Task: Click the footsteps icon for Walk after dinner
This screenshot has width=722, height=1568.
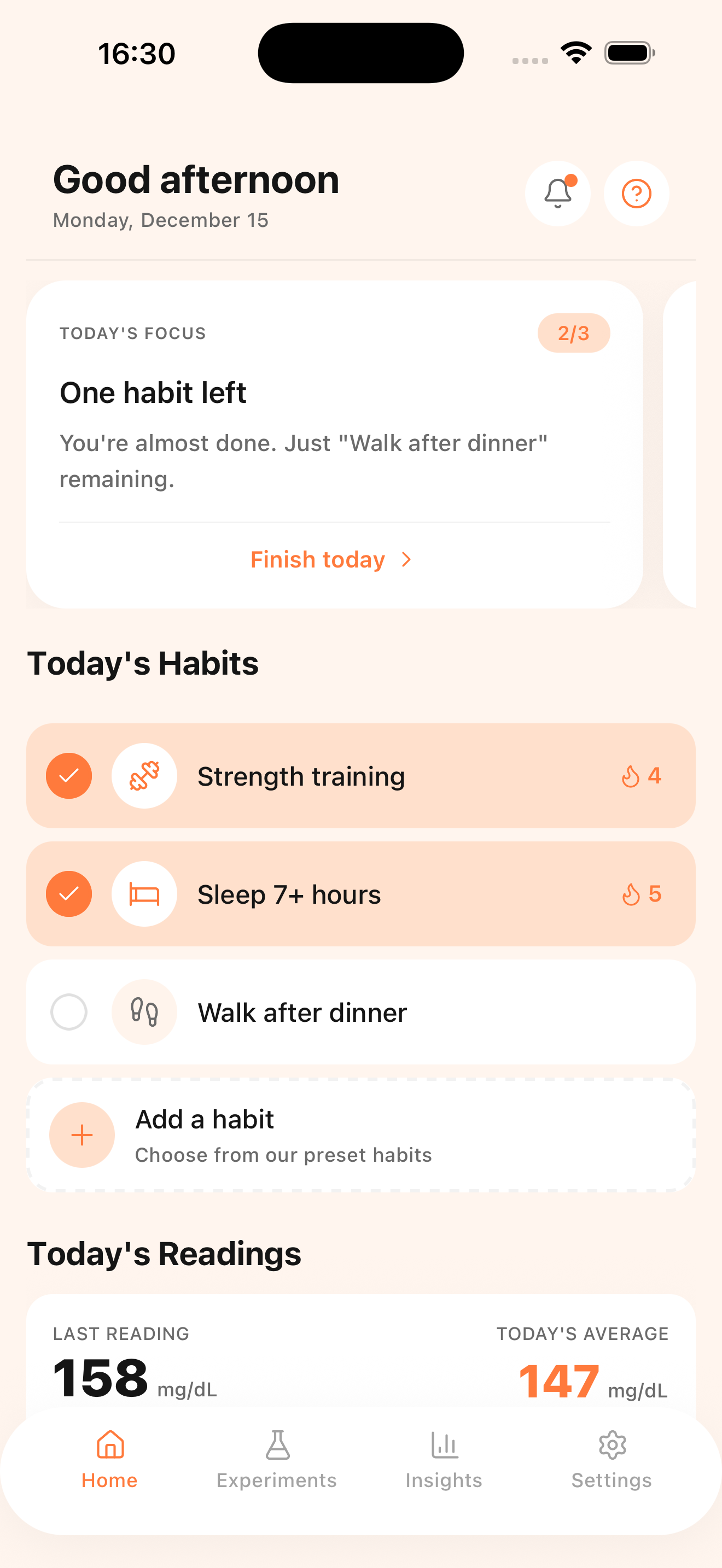Action: (144, 1011)
